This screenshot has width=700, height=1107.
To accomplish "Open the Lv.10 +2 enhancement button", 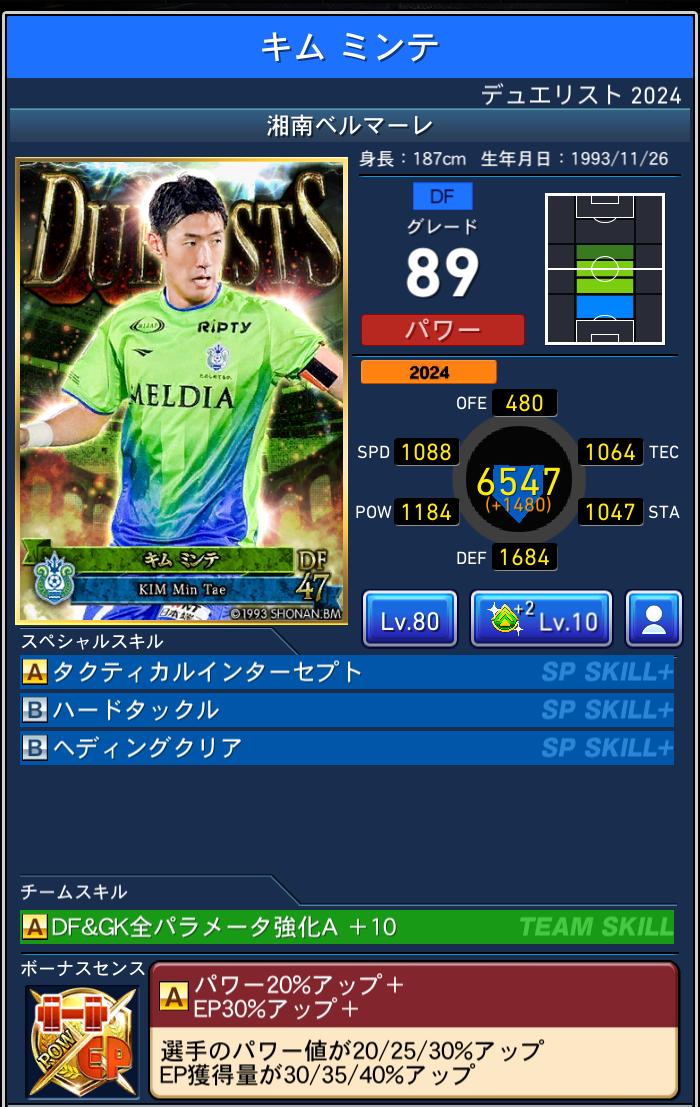I will coord(541,620).
